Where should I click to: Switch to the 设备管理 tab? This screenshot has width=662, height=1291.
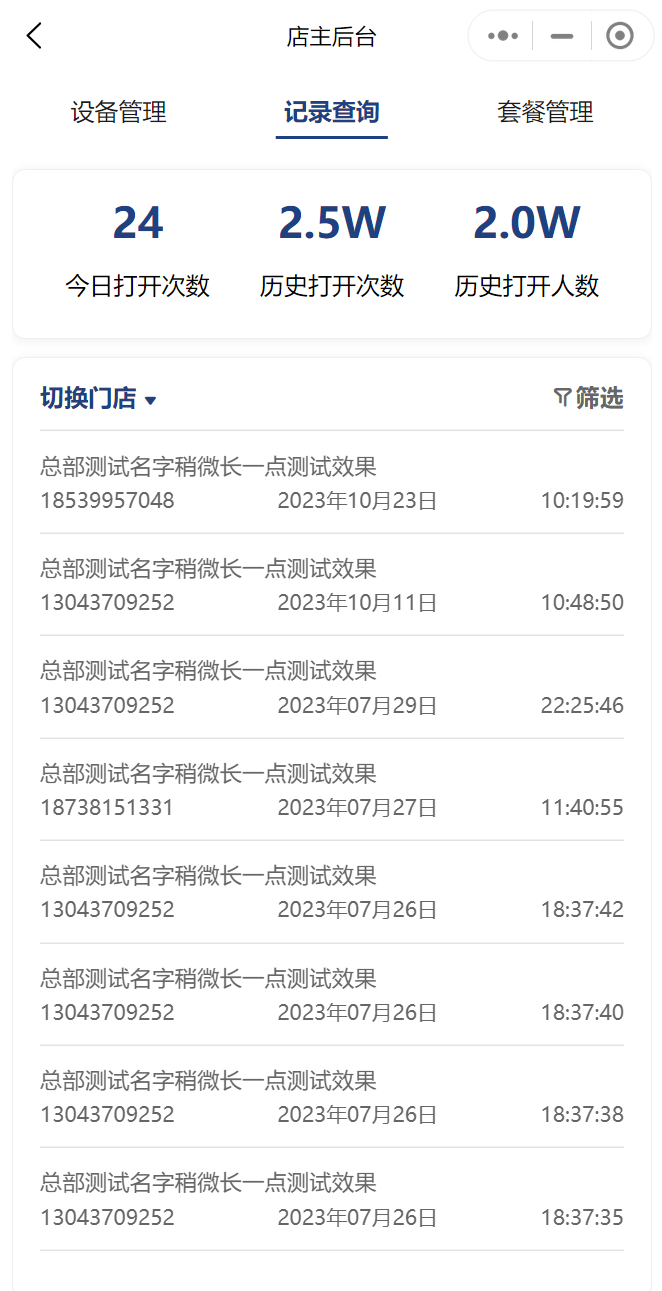(118, 112)
